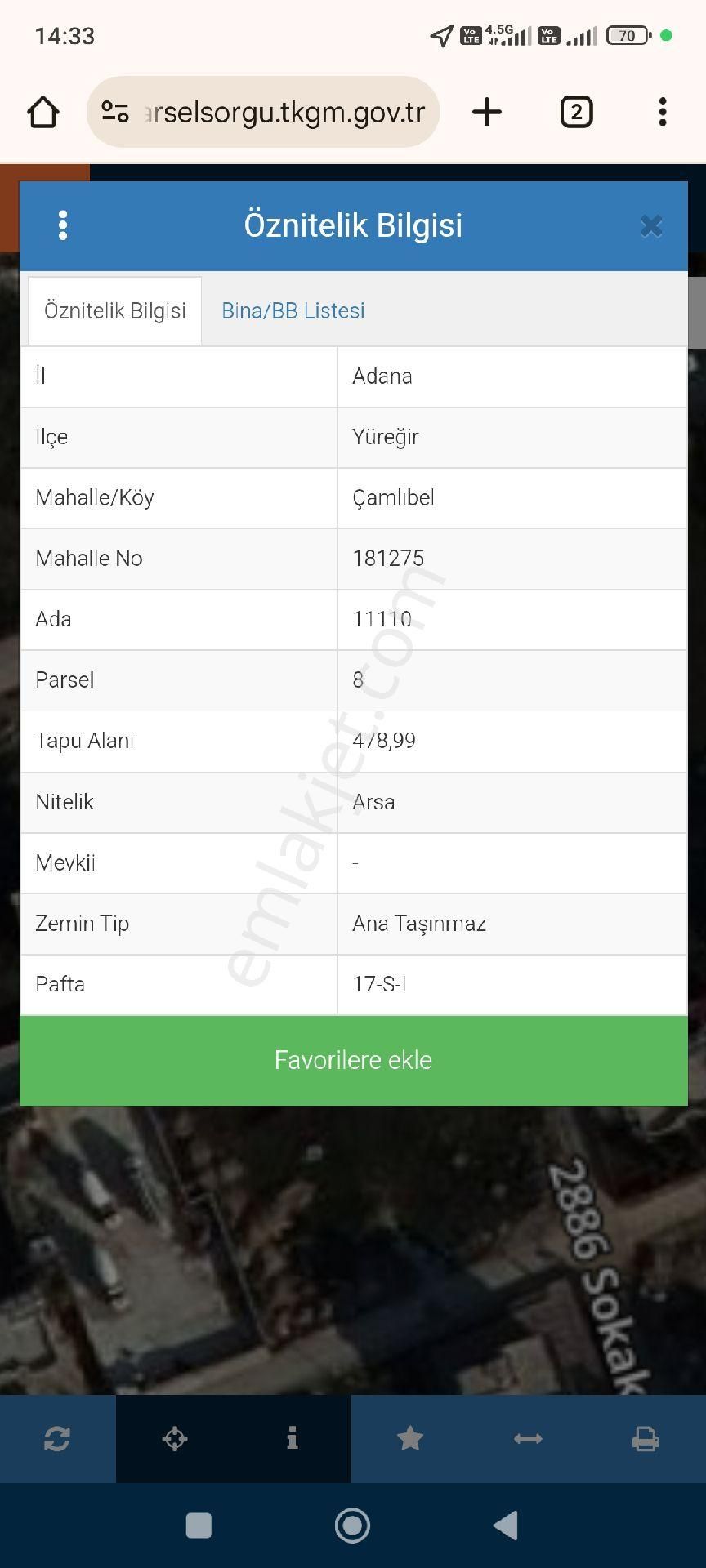Tap the Favorilere ekle button
This screenshot has width=706, height=1568.
(353, 1060)
